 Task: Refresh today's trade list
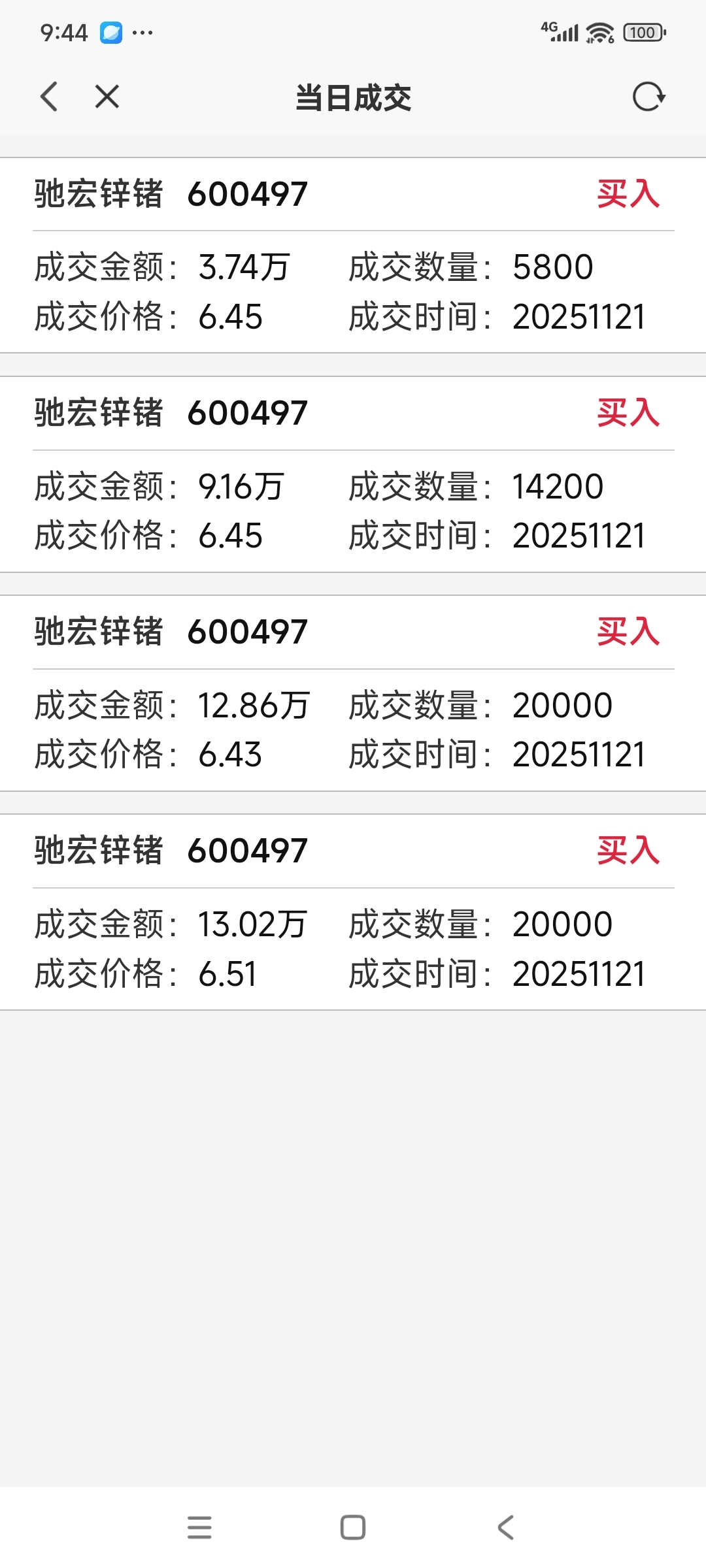click(648, 97)
